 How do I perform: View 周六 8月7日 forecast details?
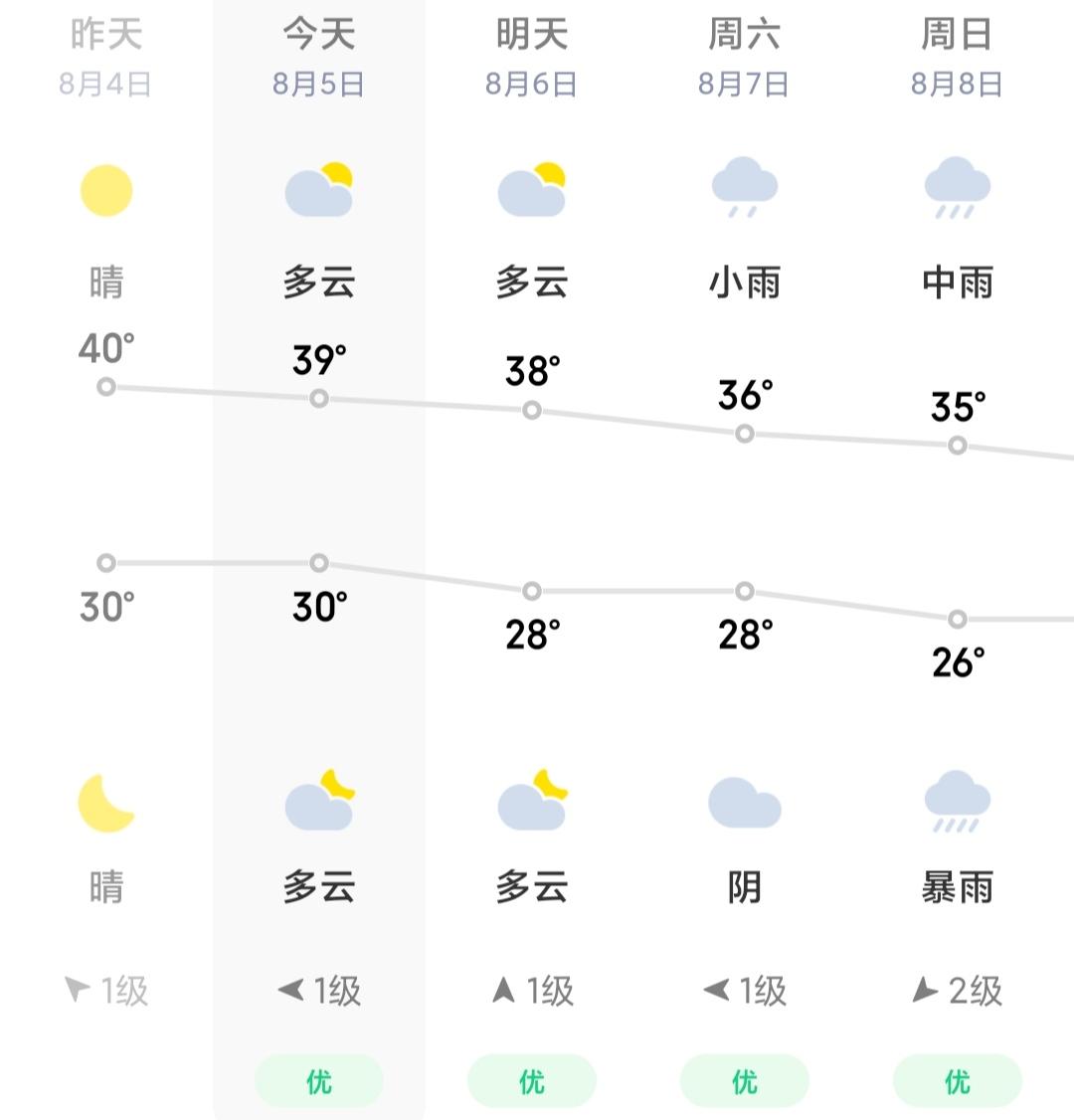744,58
